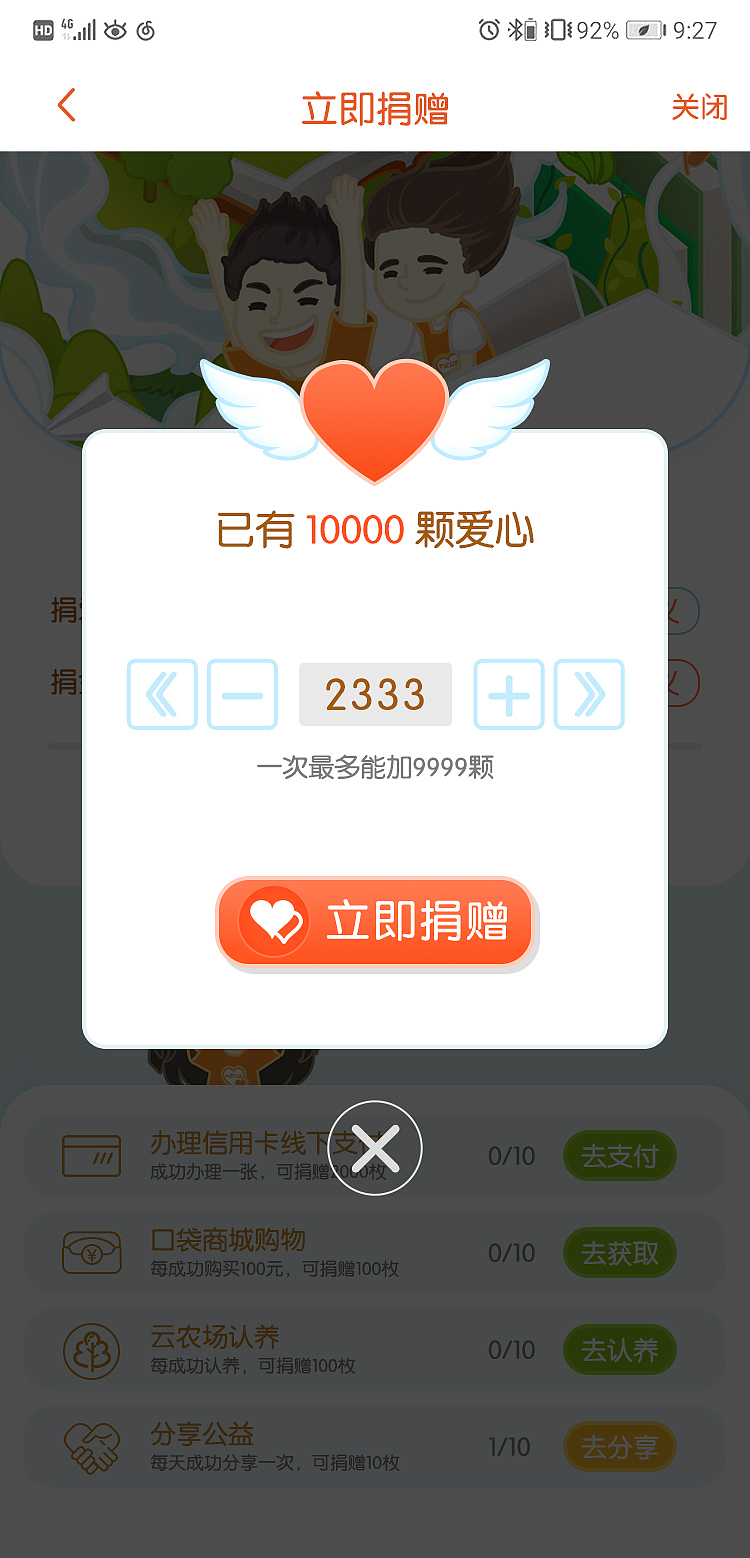This screenshot has height=1558, width=750.
Task: Click the minus button to decrease hearts
Action: (242, 694)
